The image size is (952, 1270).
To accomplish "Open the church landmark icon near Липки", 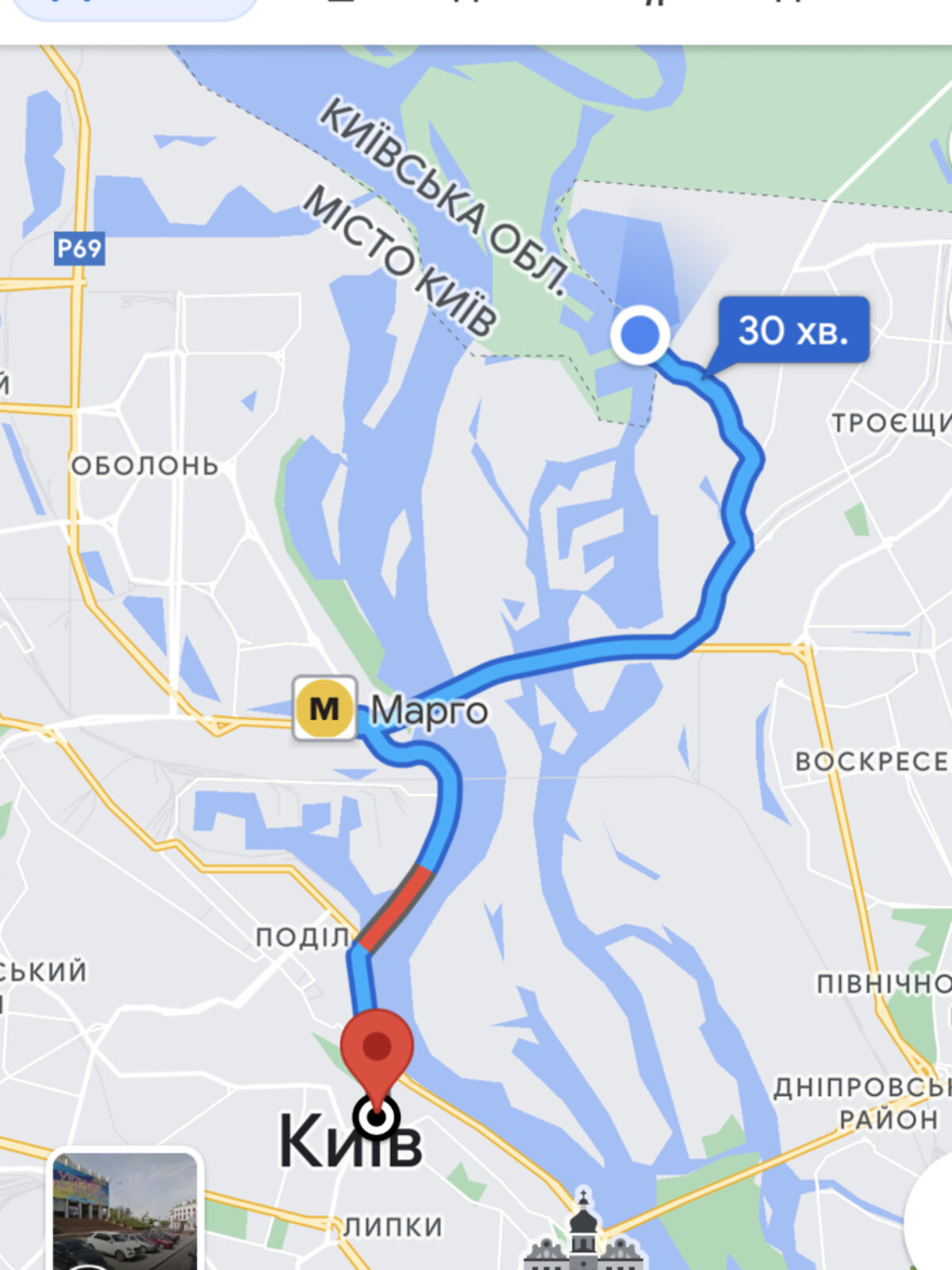I will click(x=583, y=1234).
